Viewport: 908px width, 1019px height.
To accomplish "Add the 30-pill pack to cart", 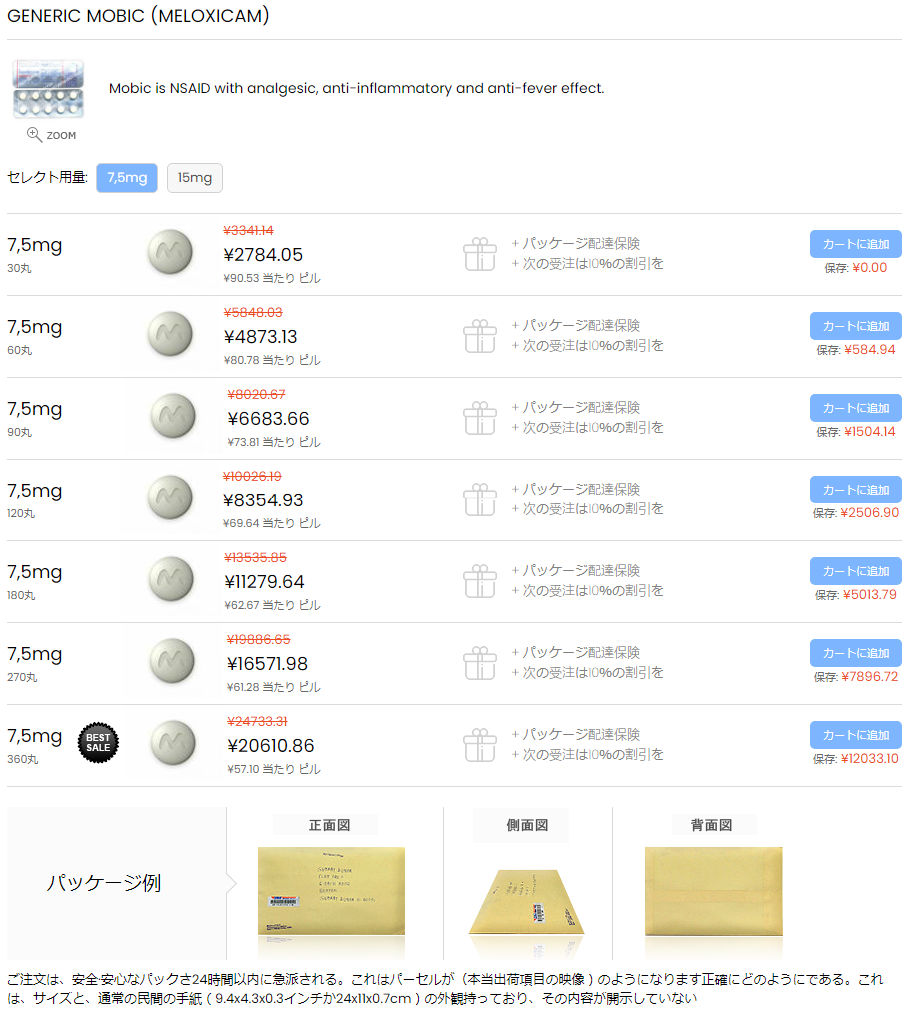I will click(x=855, y=244).
